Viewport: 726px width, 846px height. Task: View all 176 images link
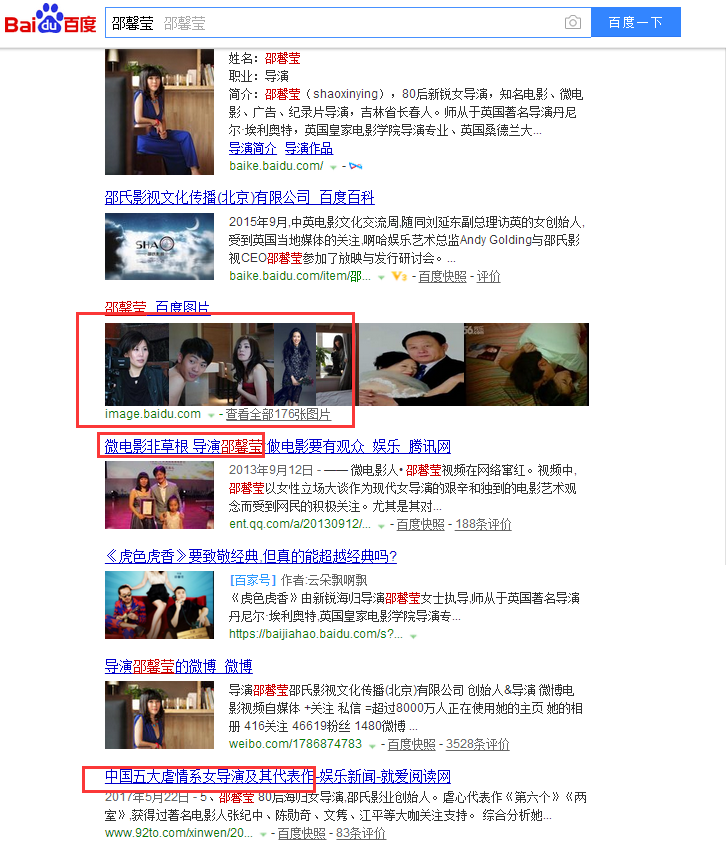(x=278, y=414)
